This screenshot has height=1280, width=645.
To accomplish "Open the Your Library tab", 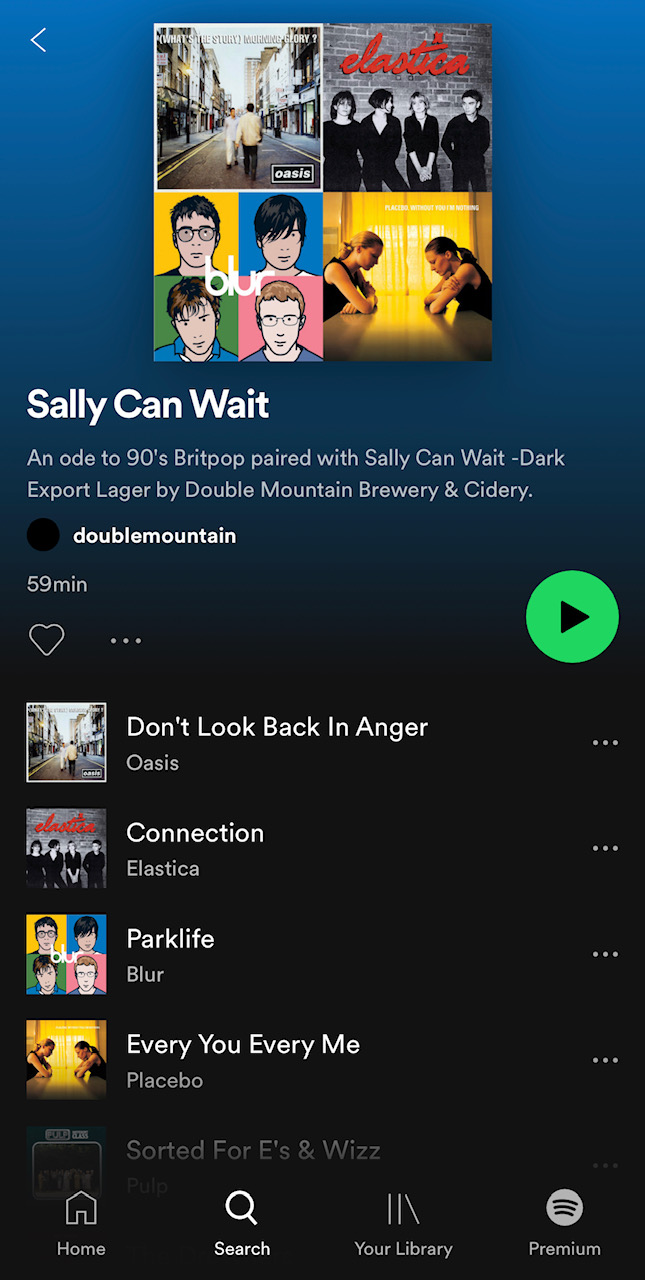I will (403, 1223).
